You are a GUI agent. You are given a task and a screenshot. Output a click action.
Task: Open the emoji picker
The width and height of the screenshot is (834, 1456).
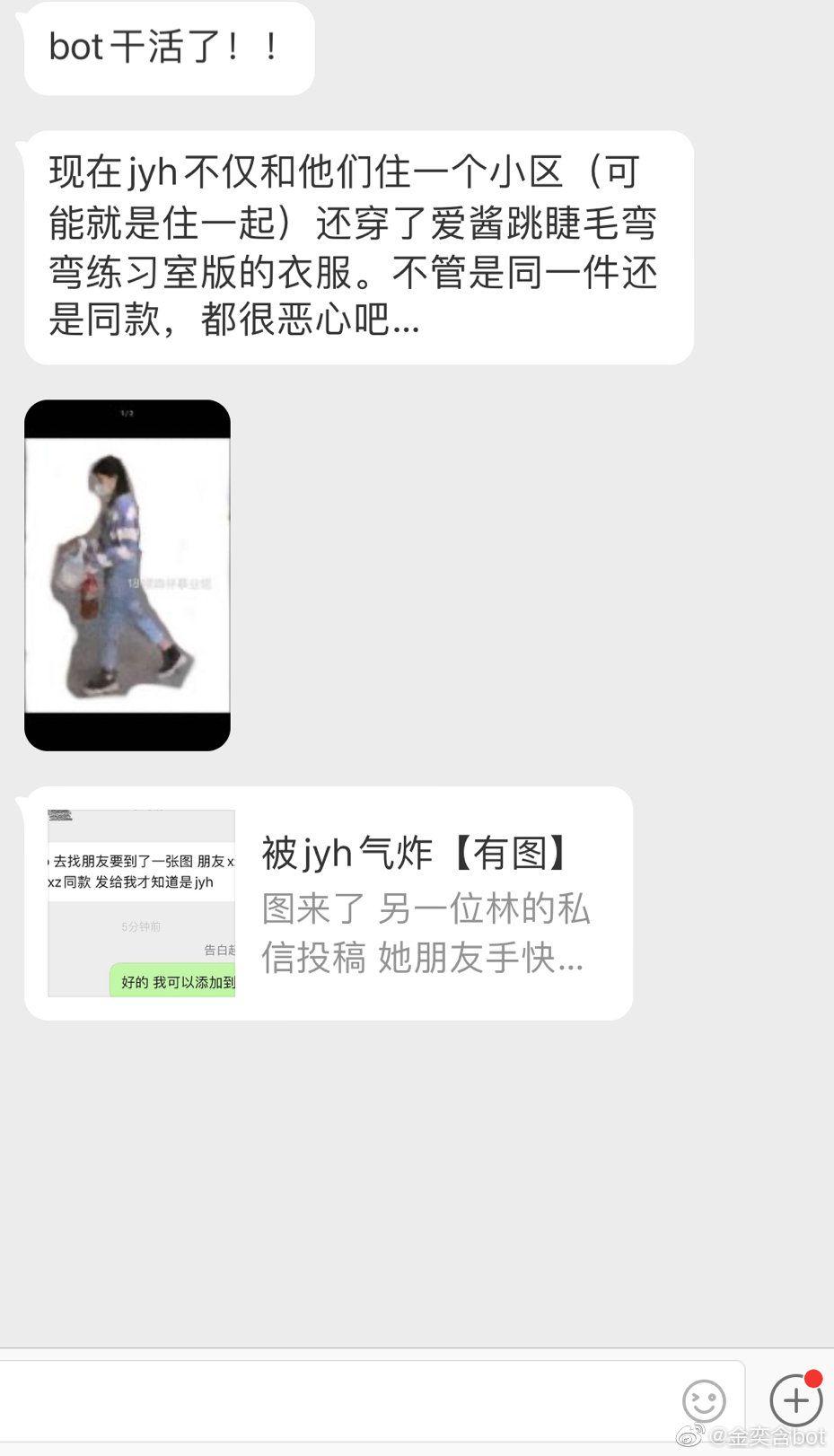(704, 1401)
